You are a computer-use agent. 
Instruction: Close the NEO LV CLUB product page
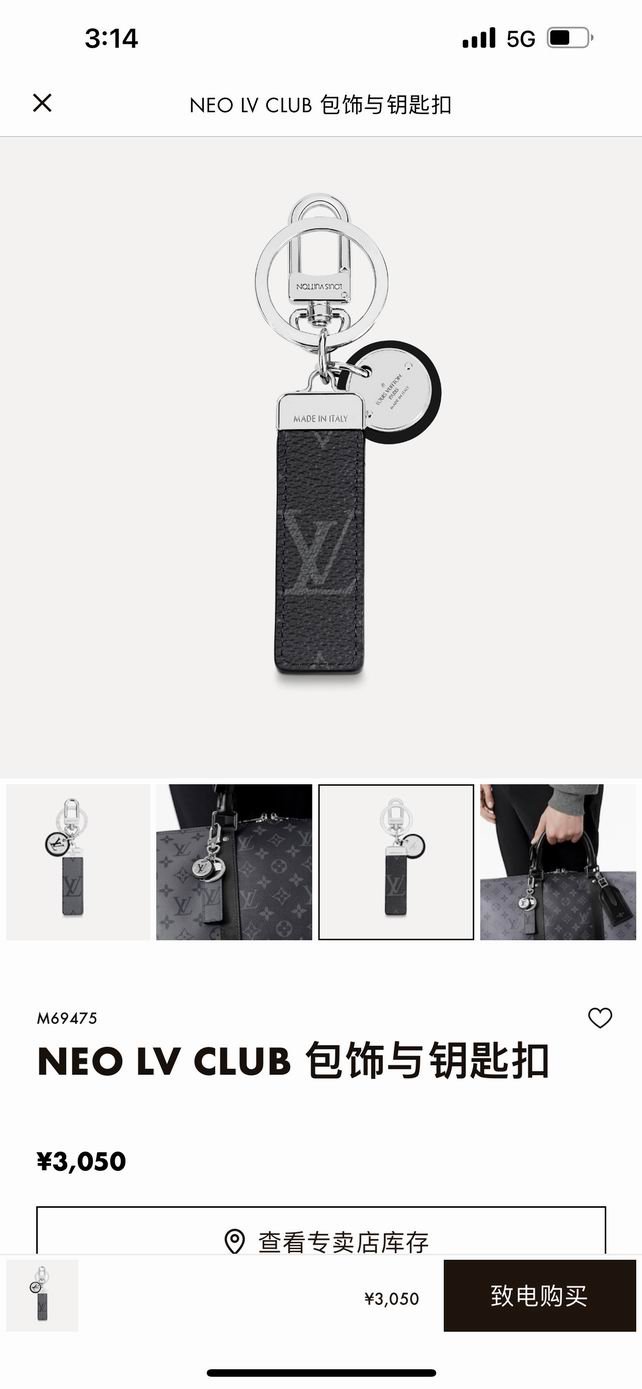[x=42, y=103]
